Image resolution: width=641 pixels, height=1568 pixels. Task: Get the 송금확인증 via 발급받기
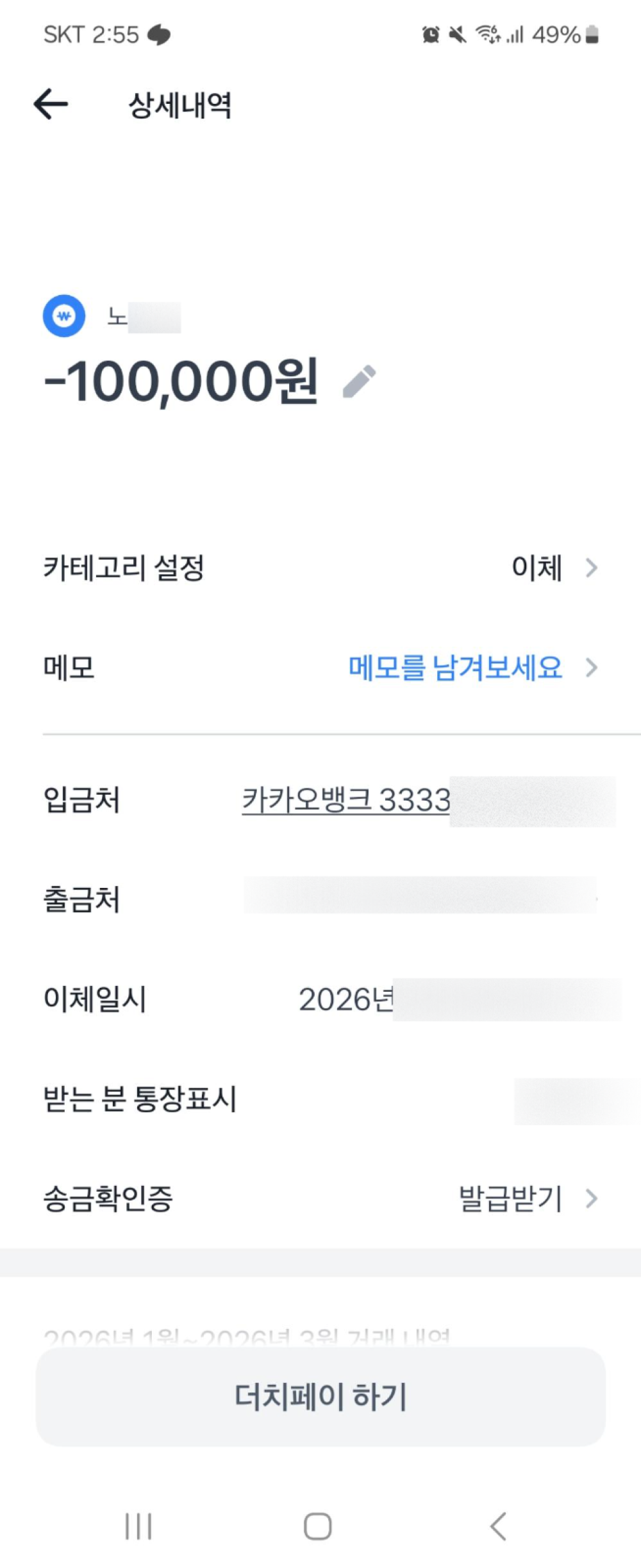click(x=512, y=1198)
